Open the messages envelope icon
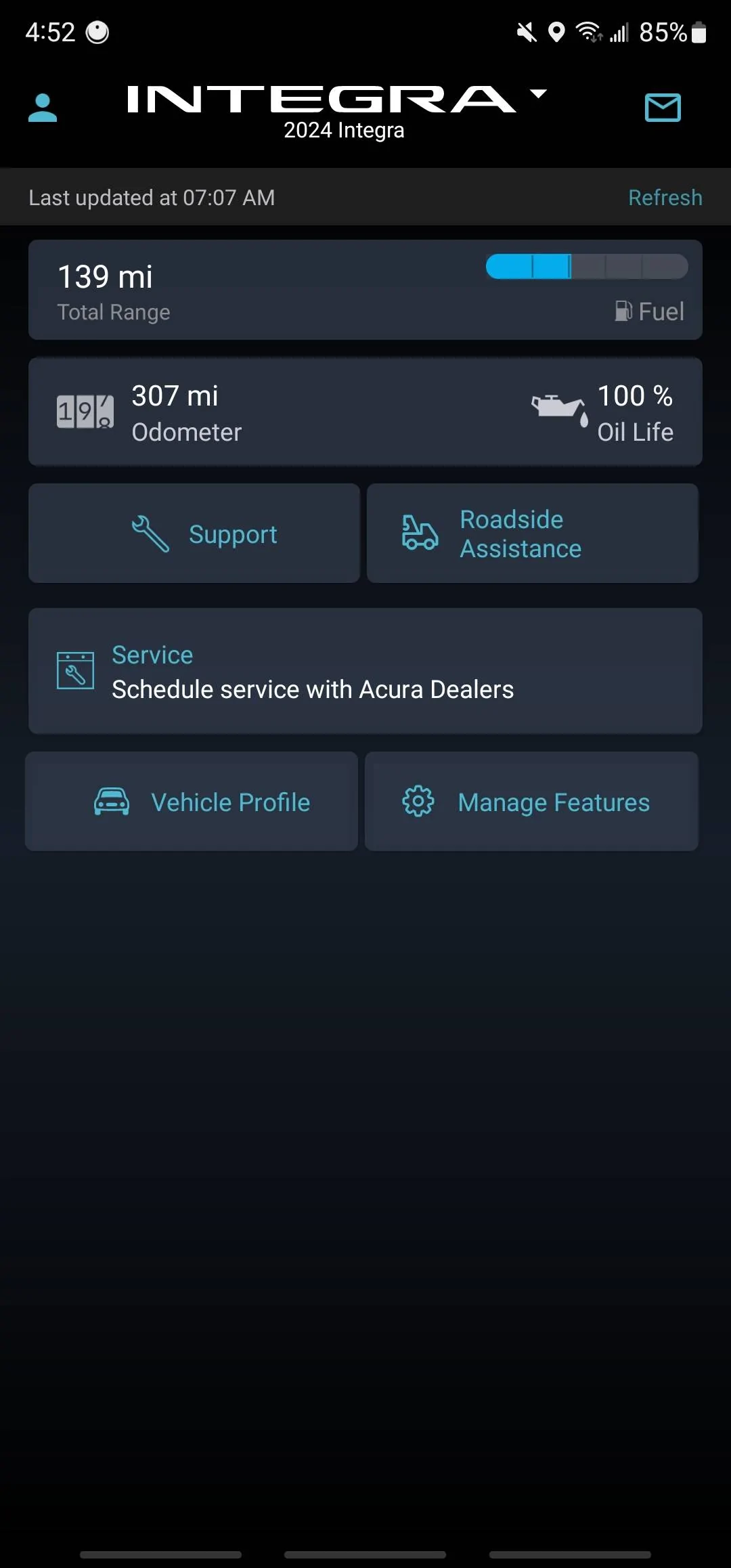 (x=662, y=108)
